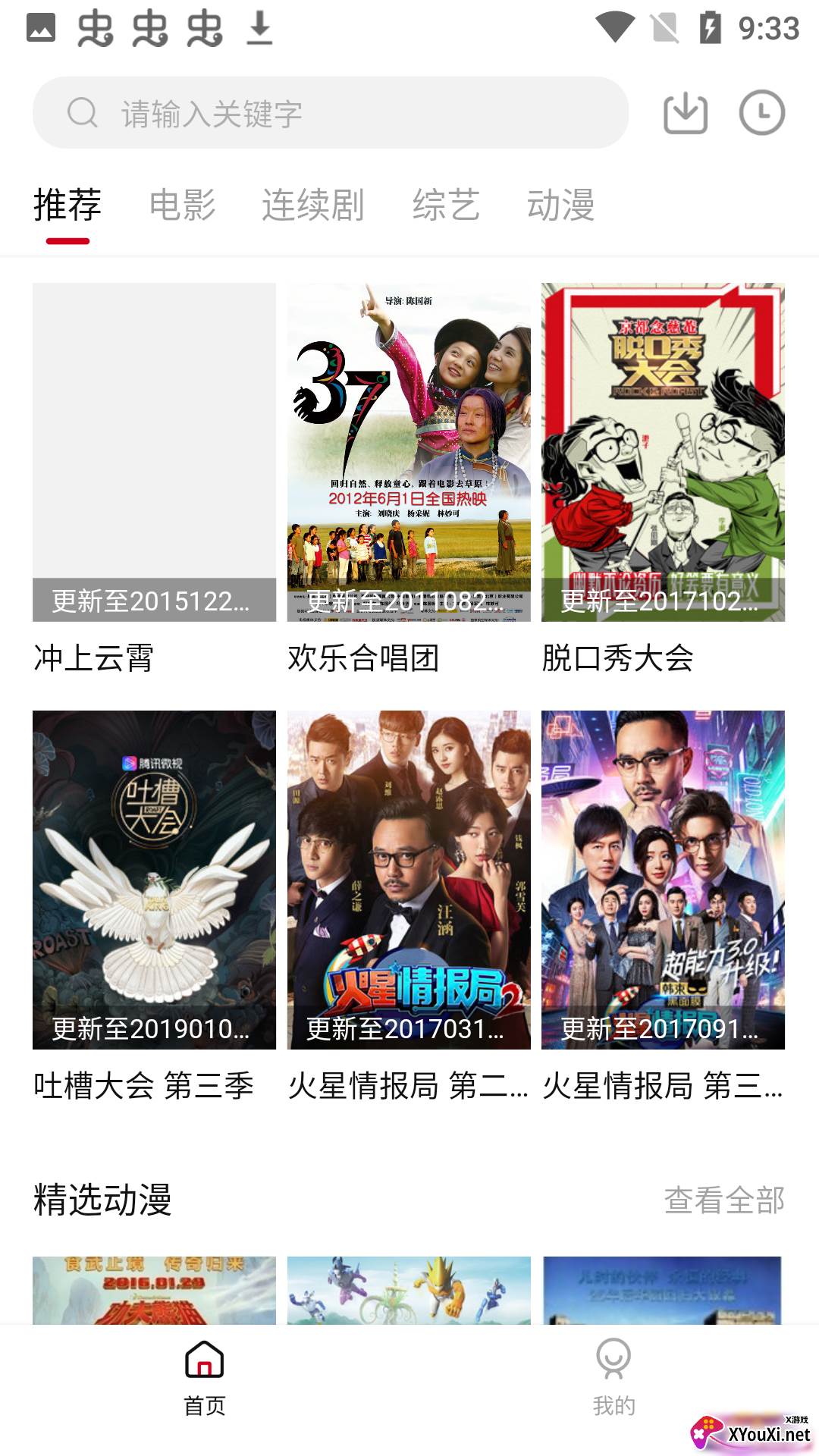Switch to the 电影 tab
The height and width of the screenshot is (1456, 819).
(182, 206)
